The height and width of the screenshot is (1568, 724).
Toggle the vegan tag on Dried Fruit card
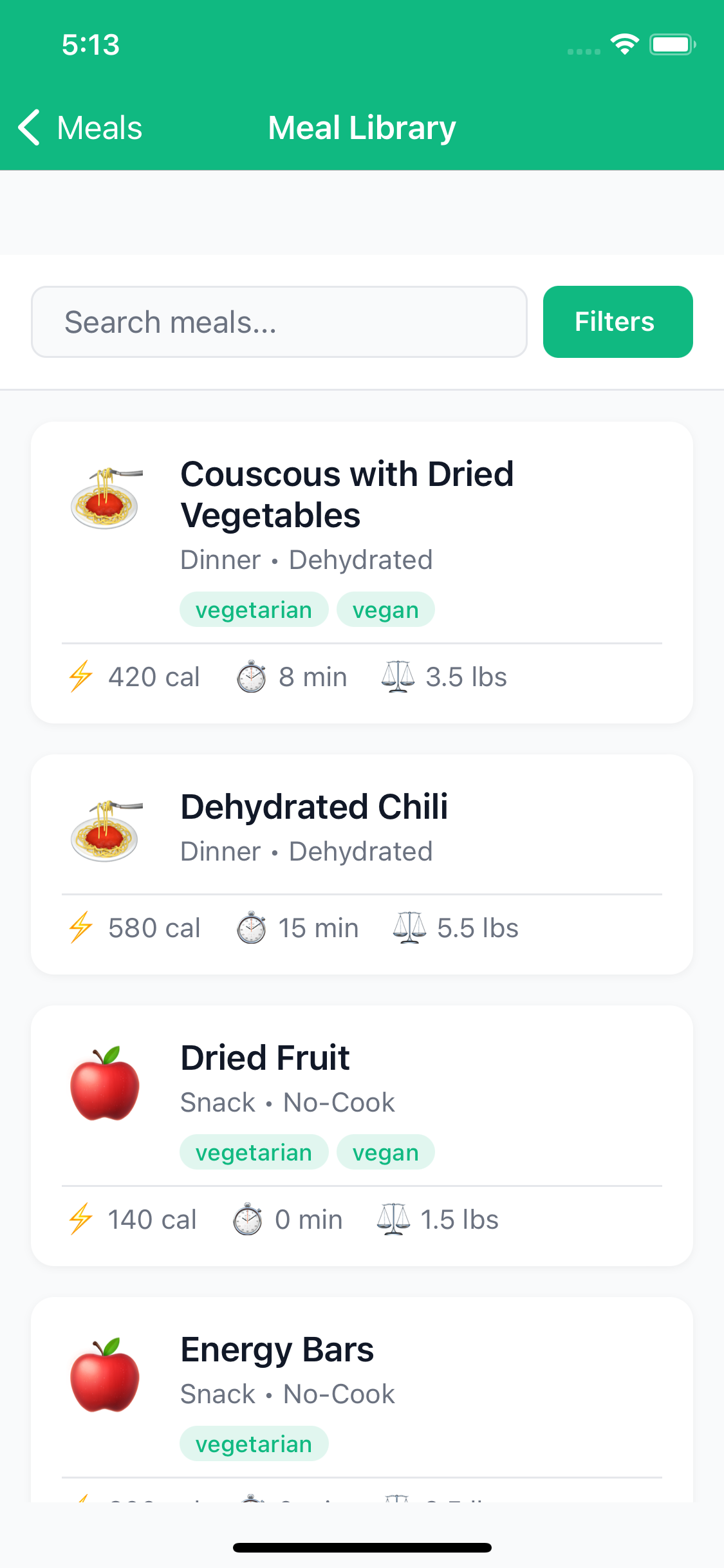pyautogui.click(x=385, y=1152)
